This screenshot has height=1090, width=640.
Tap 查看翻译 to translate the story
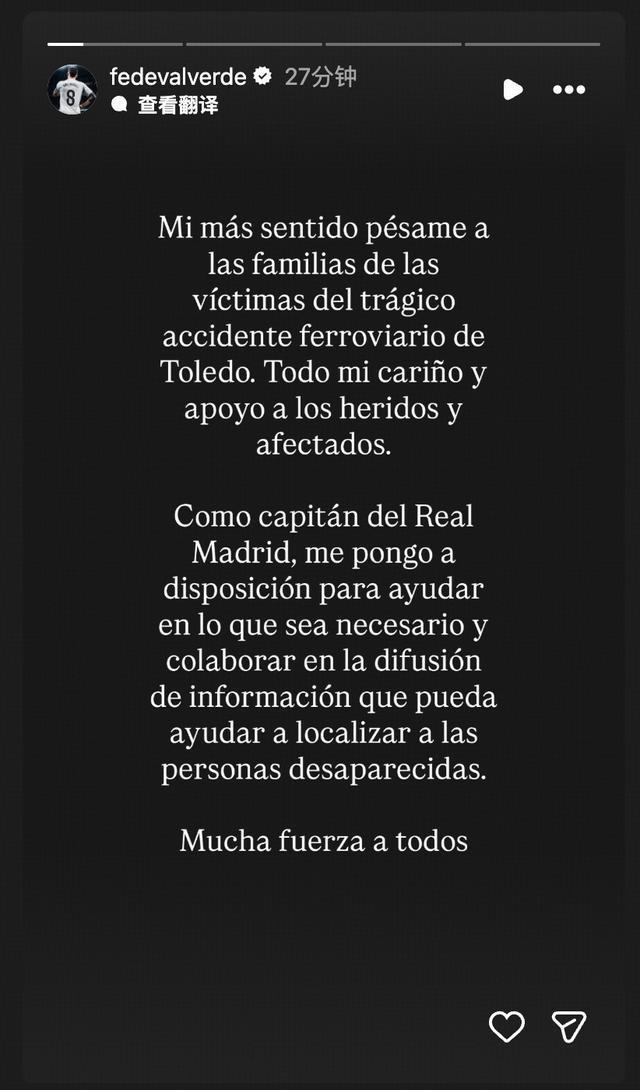[x=178, y=105]
